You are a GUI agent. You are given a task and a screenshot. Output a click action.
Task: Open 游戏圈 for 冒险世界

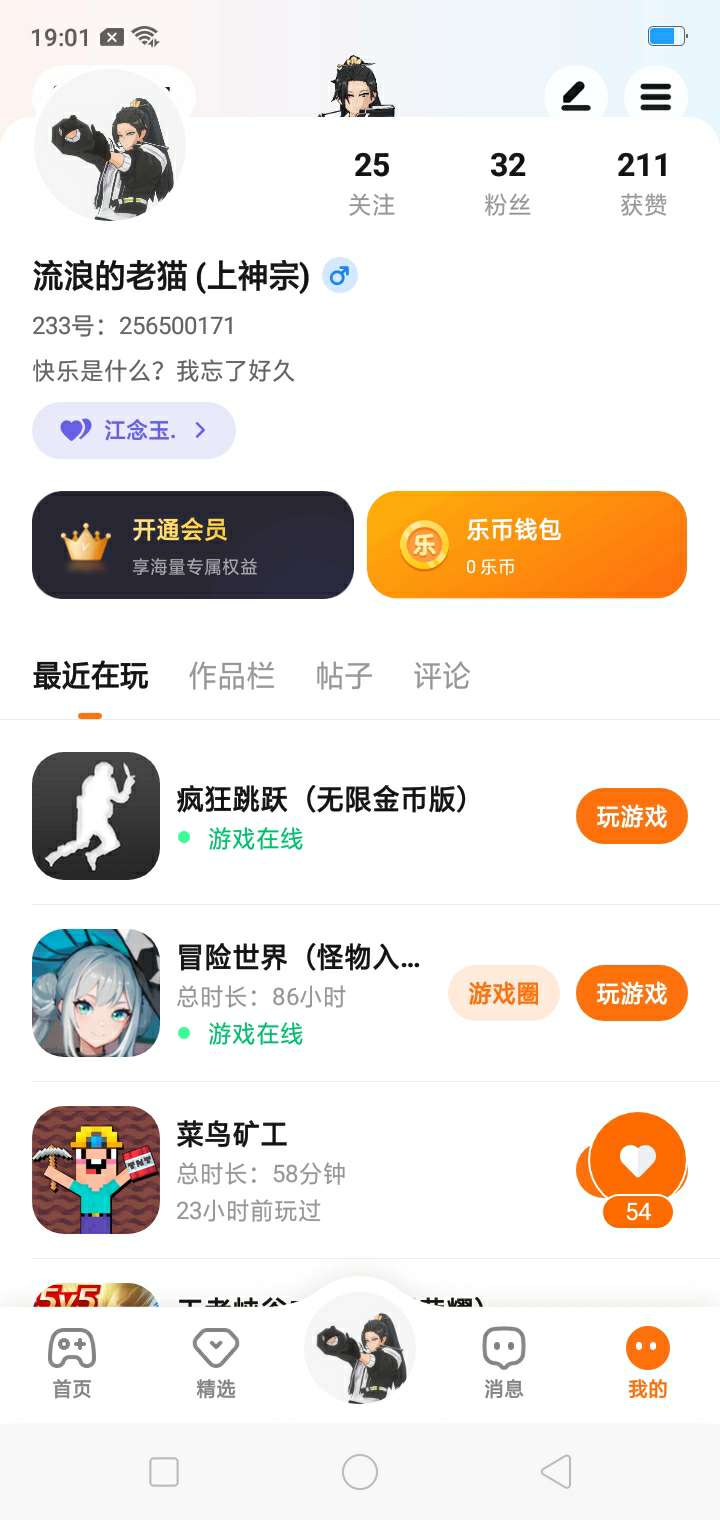click(503, 993)
